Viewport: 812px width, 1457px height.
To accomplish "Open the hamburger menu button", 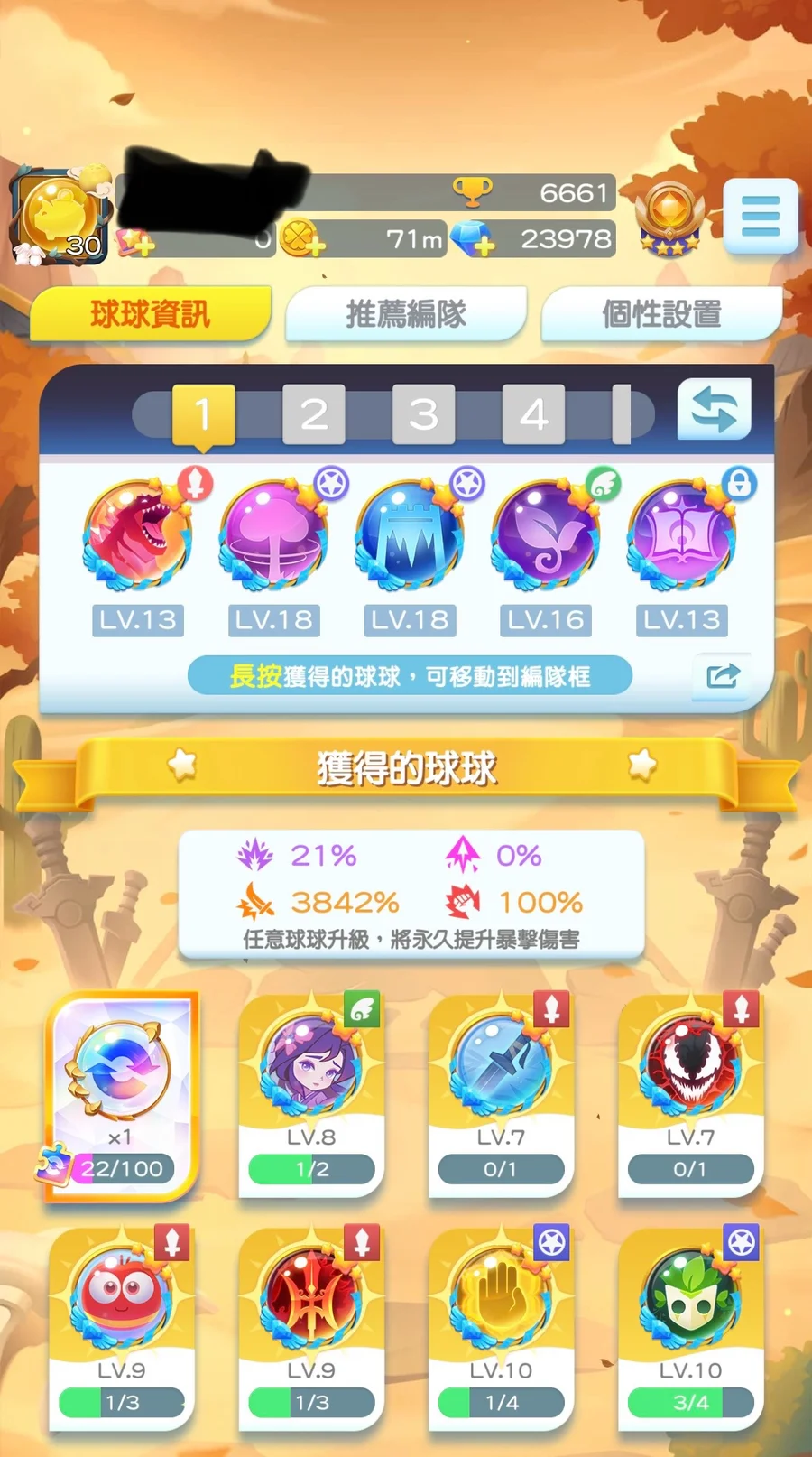I will pyautogui.click(x=760, y=217).
